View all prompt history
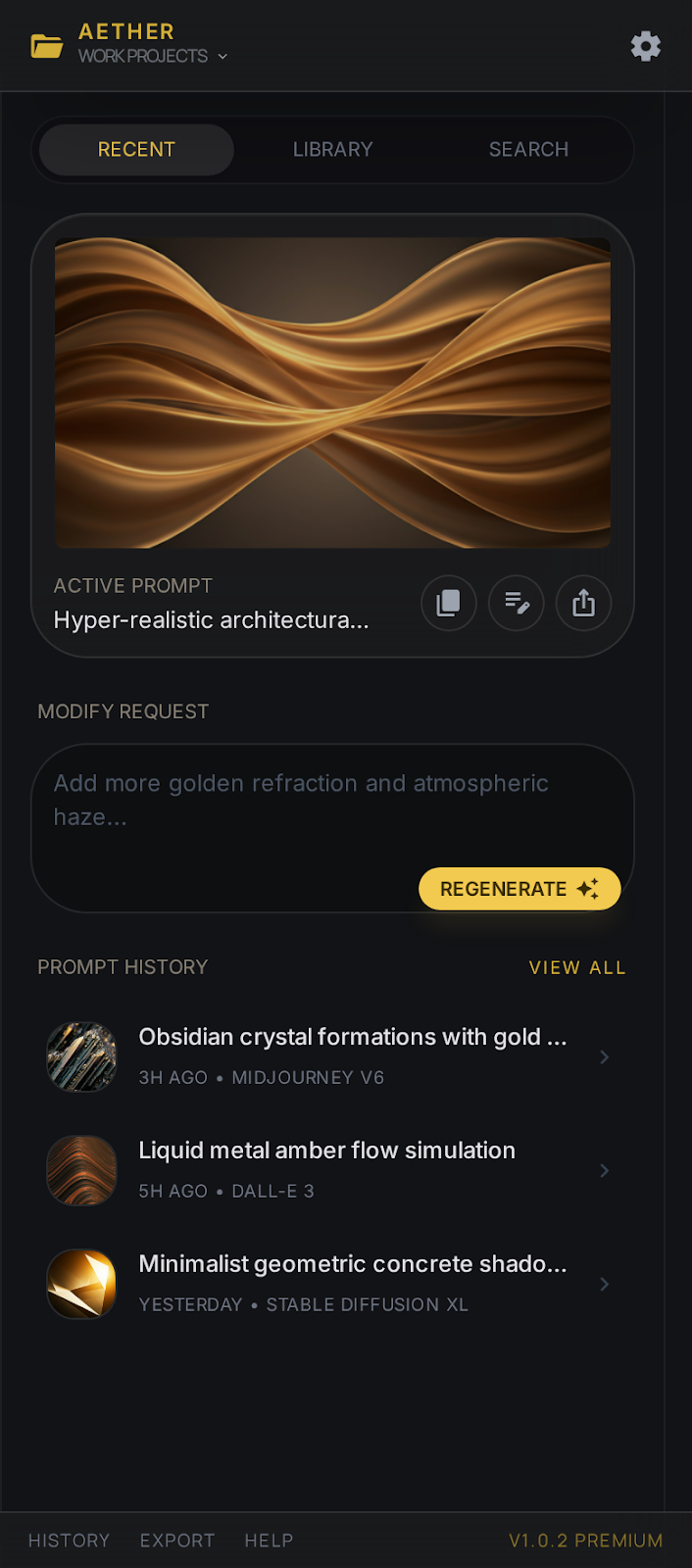 (x=576, y=968)
